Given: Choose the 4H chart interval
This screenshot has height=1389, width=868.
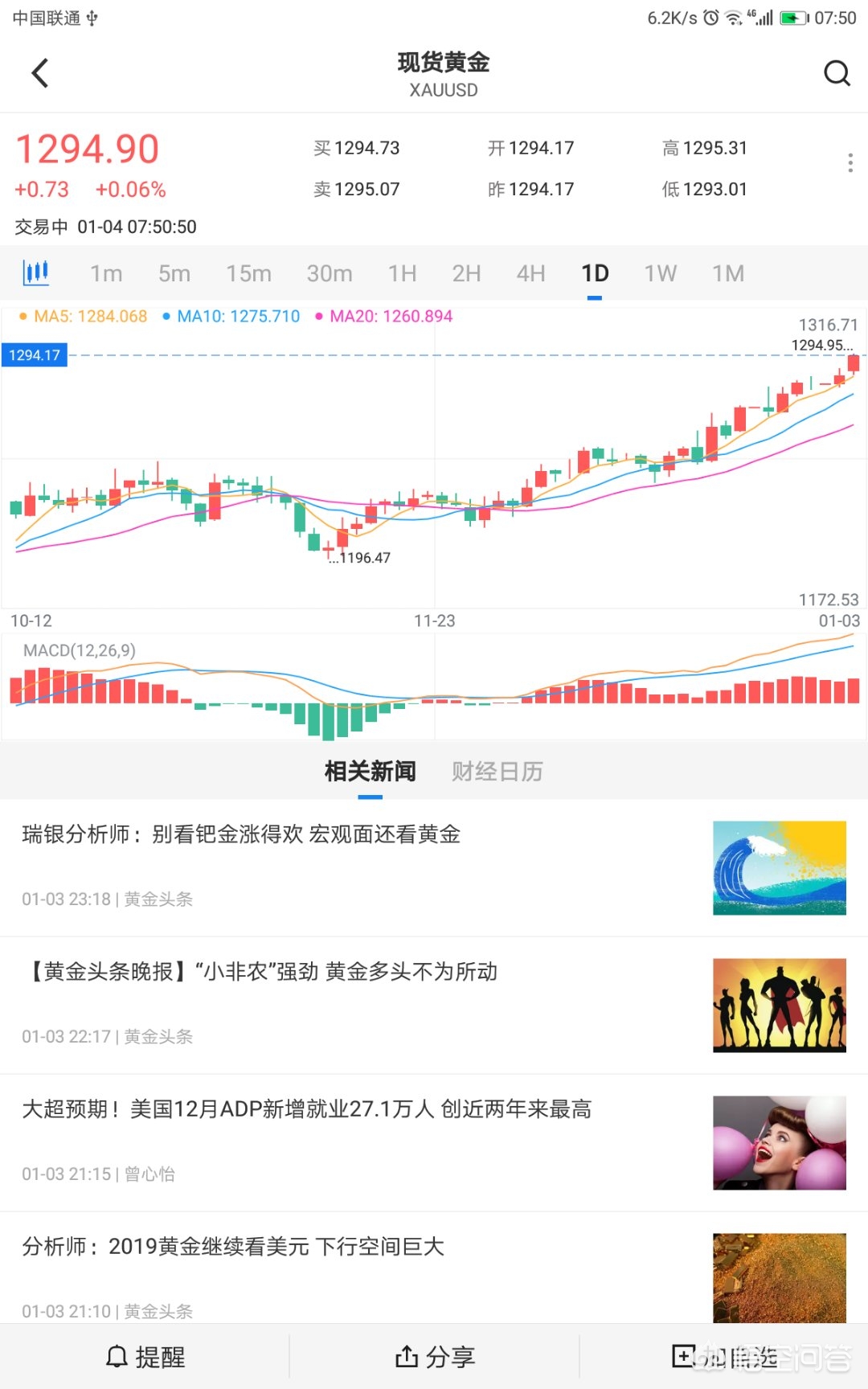Looking at the screenshot, I should 531,273.
